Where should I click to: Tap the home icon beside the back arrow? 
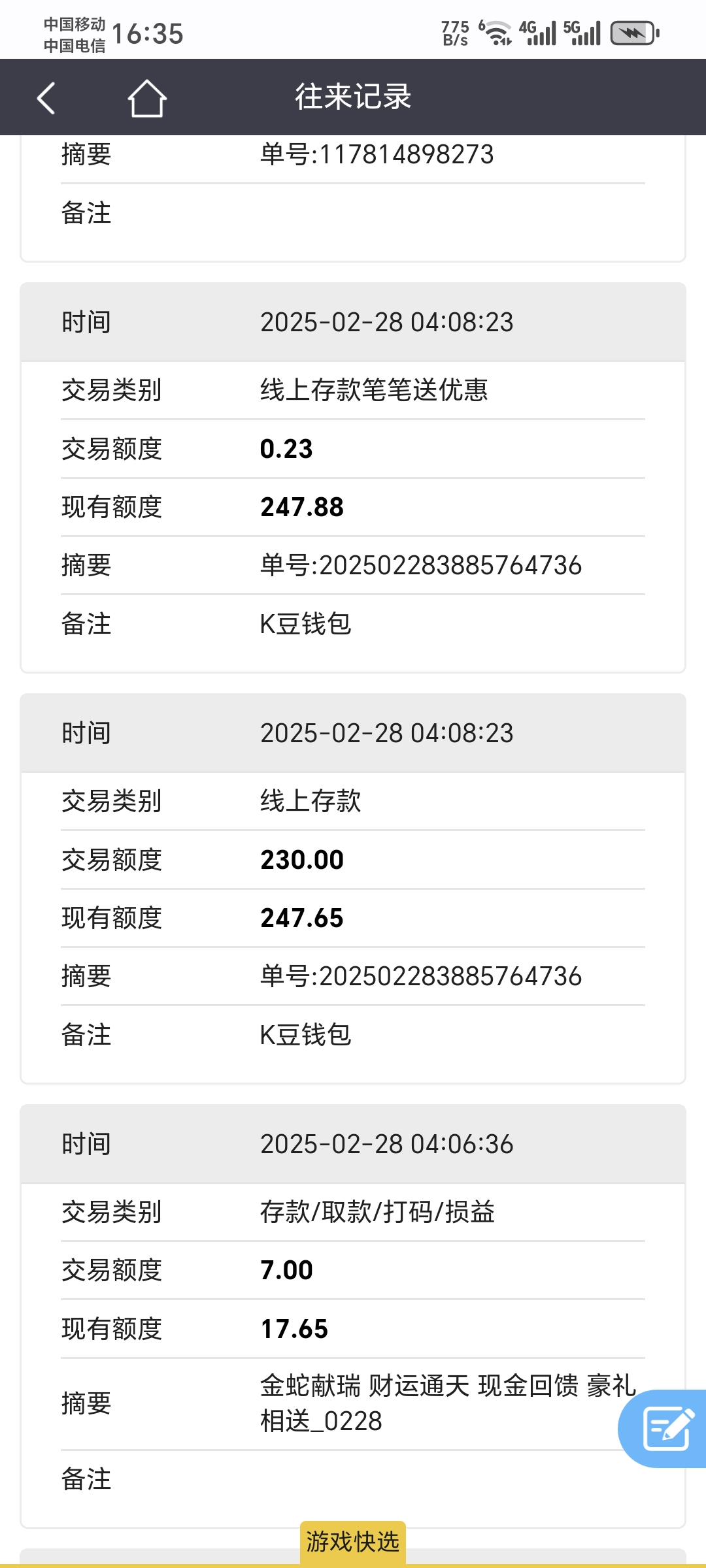coord(147,97)
